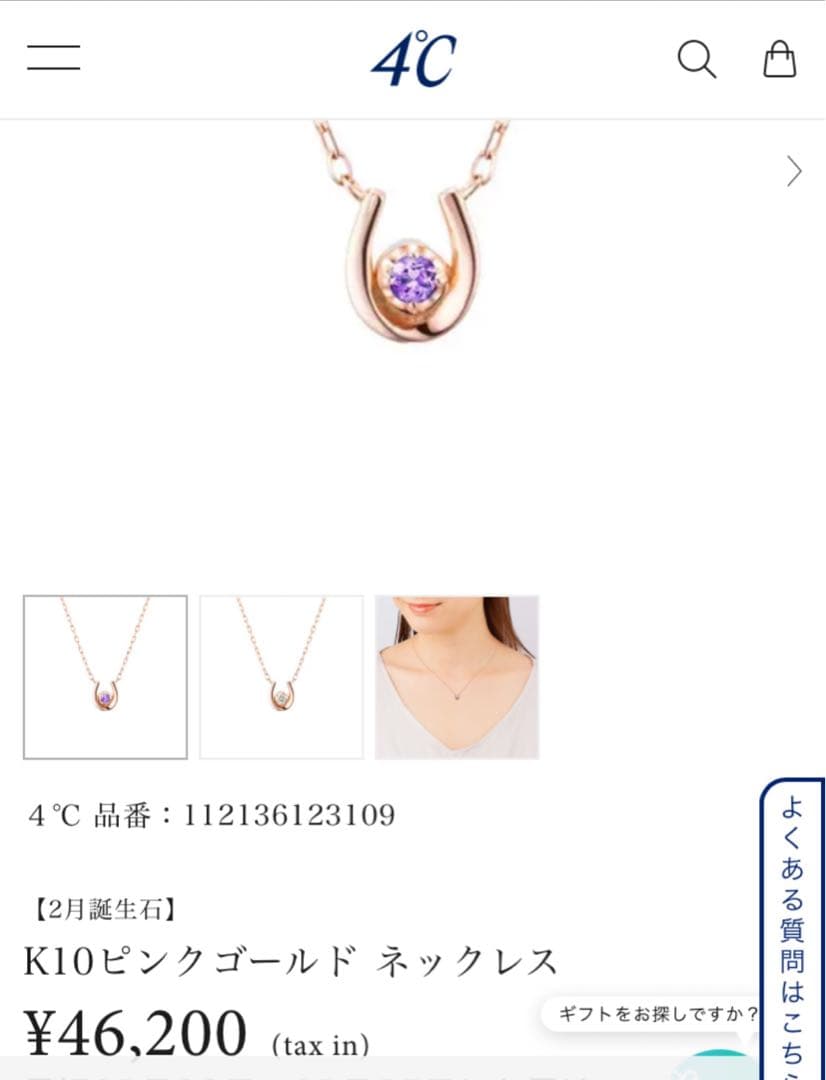The image size is (826, 1080).
Task: Select the model wearing necklace thumbnail
Action: pyautogui.click(x=457, y=677)
